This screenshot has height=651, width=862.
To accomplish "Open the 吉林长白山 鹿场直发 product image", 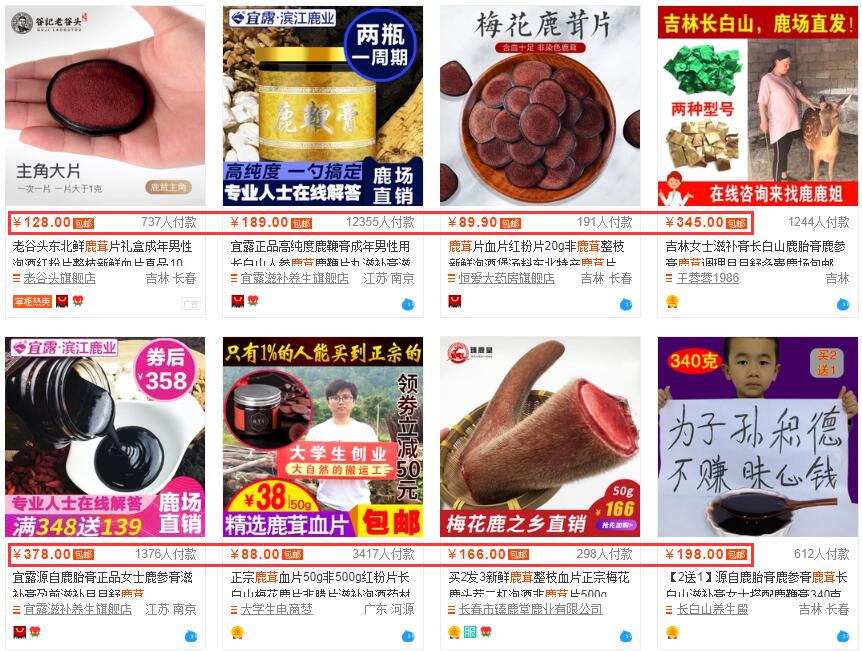I will (x=757, y=105).
